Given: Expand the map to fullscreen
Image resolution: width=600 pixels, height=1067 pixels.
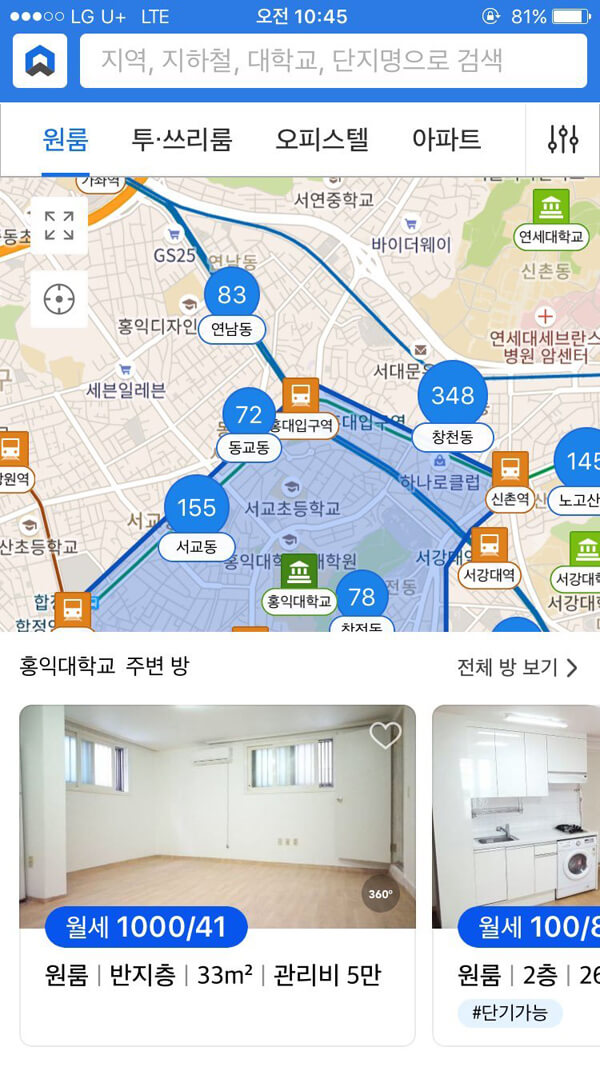Looking at the screenshot, I should point(59,226).
